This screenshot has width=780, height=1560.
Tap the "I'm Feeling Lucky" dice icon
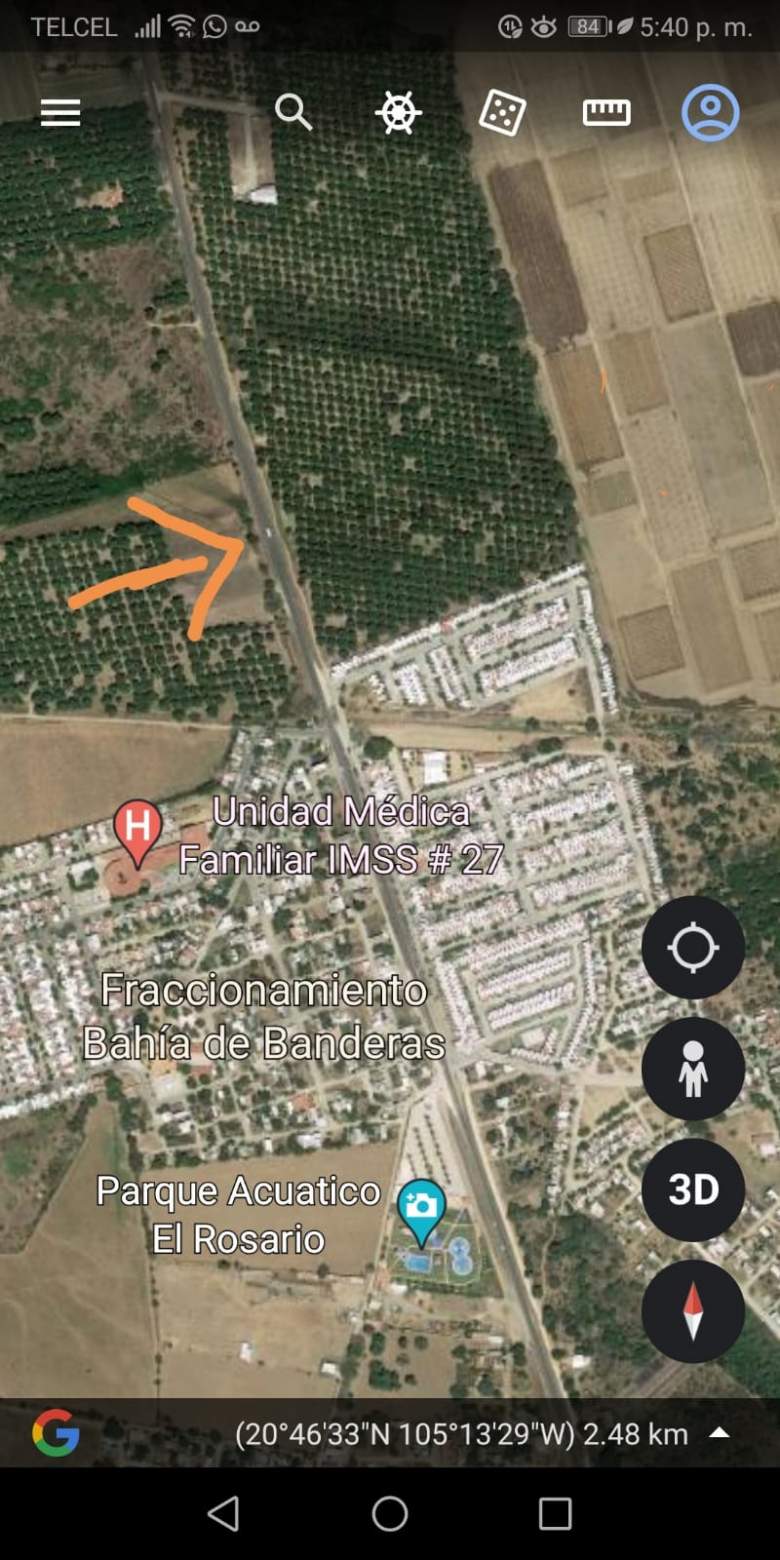pos(502,113)
